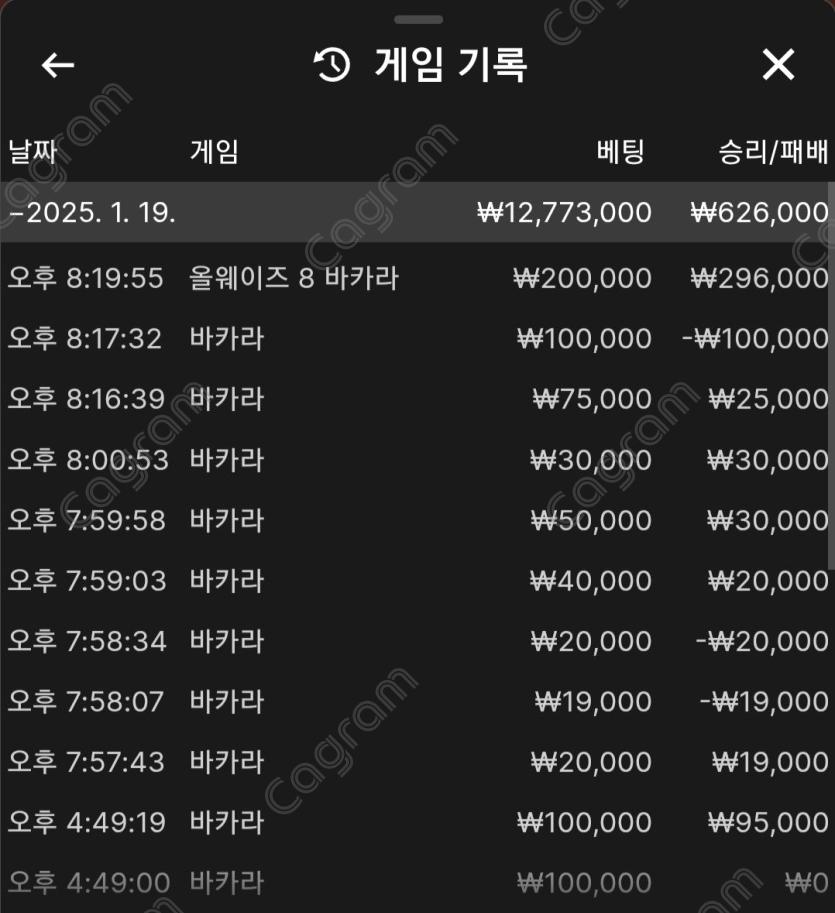835x913 pixels.
Task: View details of the 오후 8:16:39 round
Action: point(417,399)
